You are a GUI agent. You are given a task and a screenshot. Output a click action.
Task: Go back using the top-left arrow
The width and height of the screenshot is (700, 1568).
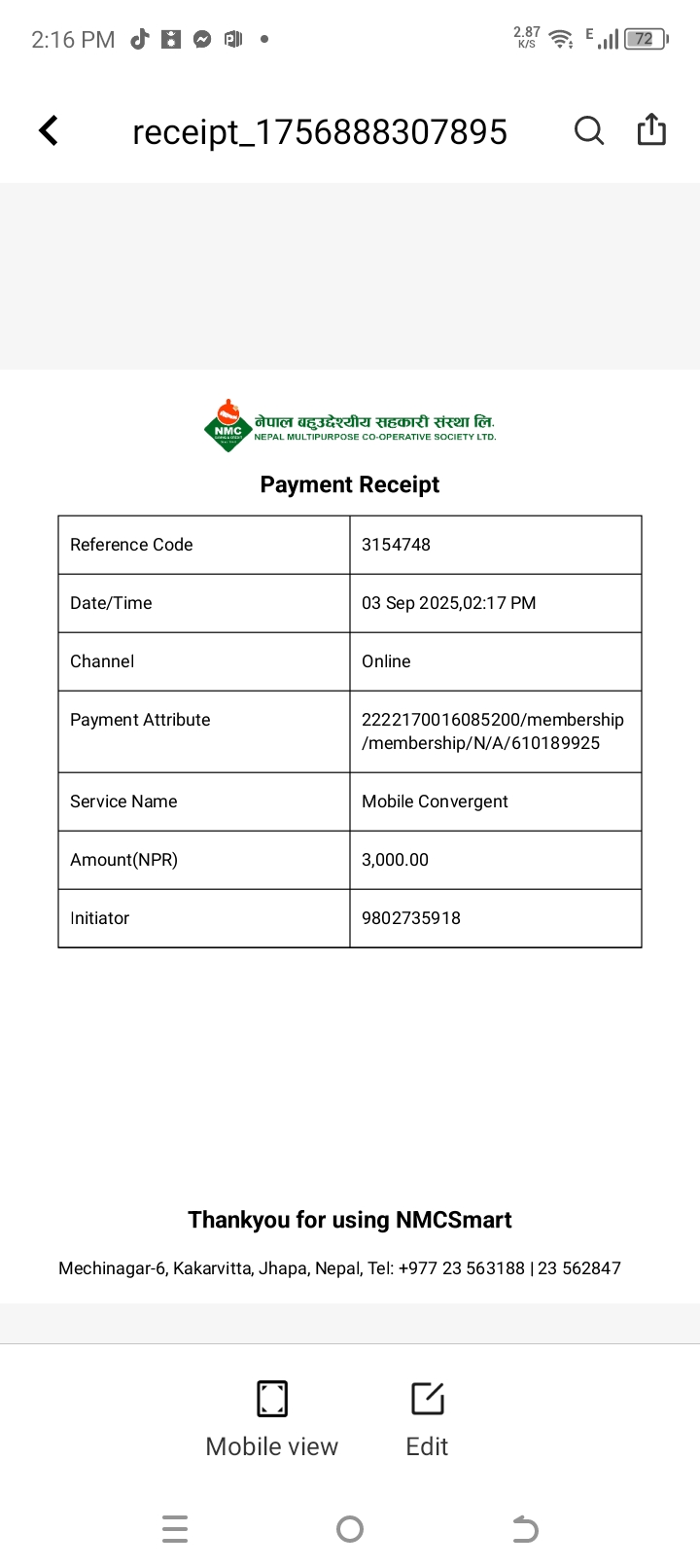pyautogui.click(x=49, y=130)
